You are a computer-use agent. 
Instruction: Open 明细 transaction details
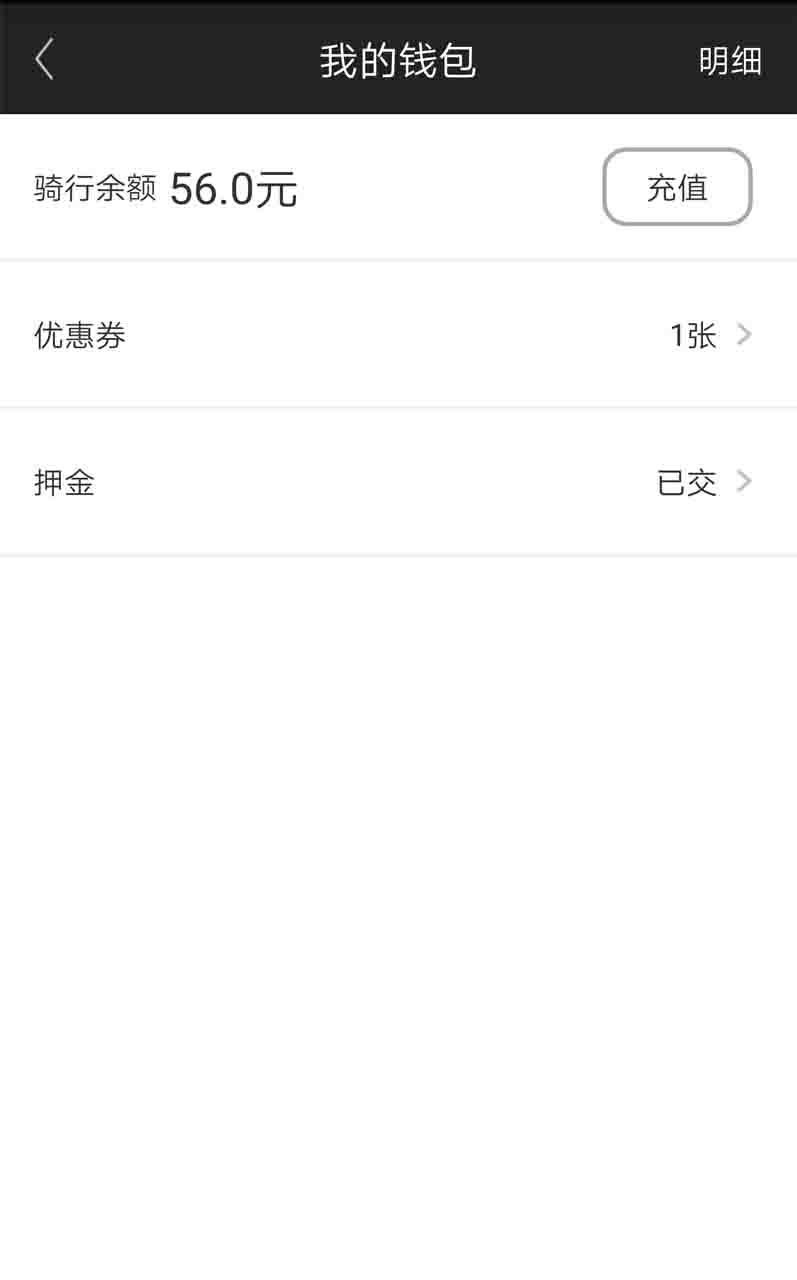(x=730, y=61)
